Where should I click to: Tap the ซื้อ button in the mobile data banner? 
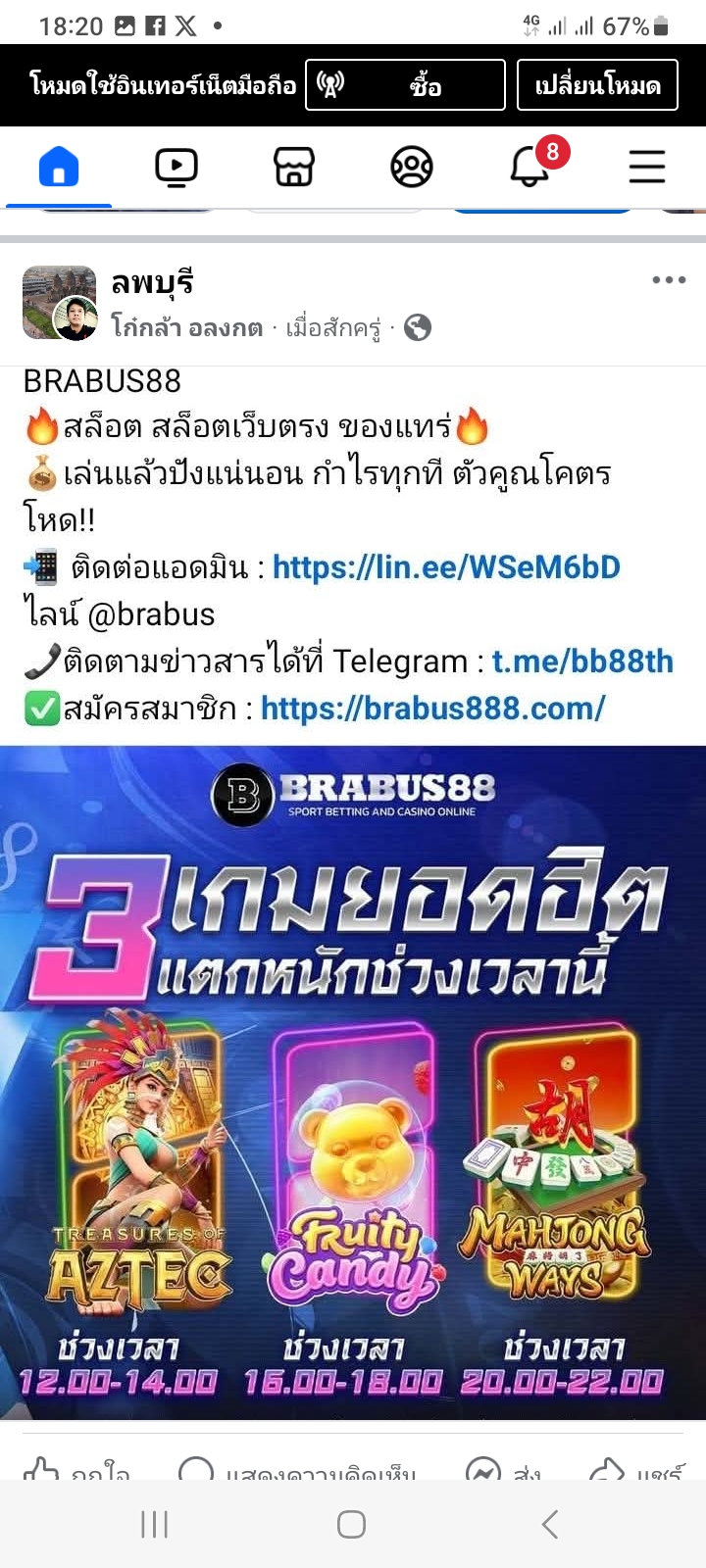(x=405, y=85)
